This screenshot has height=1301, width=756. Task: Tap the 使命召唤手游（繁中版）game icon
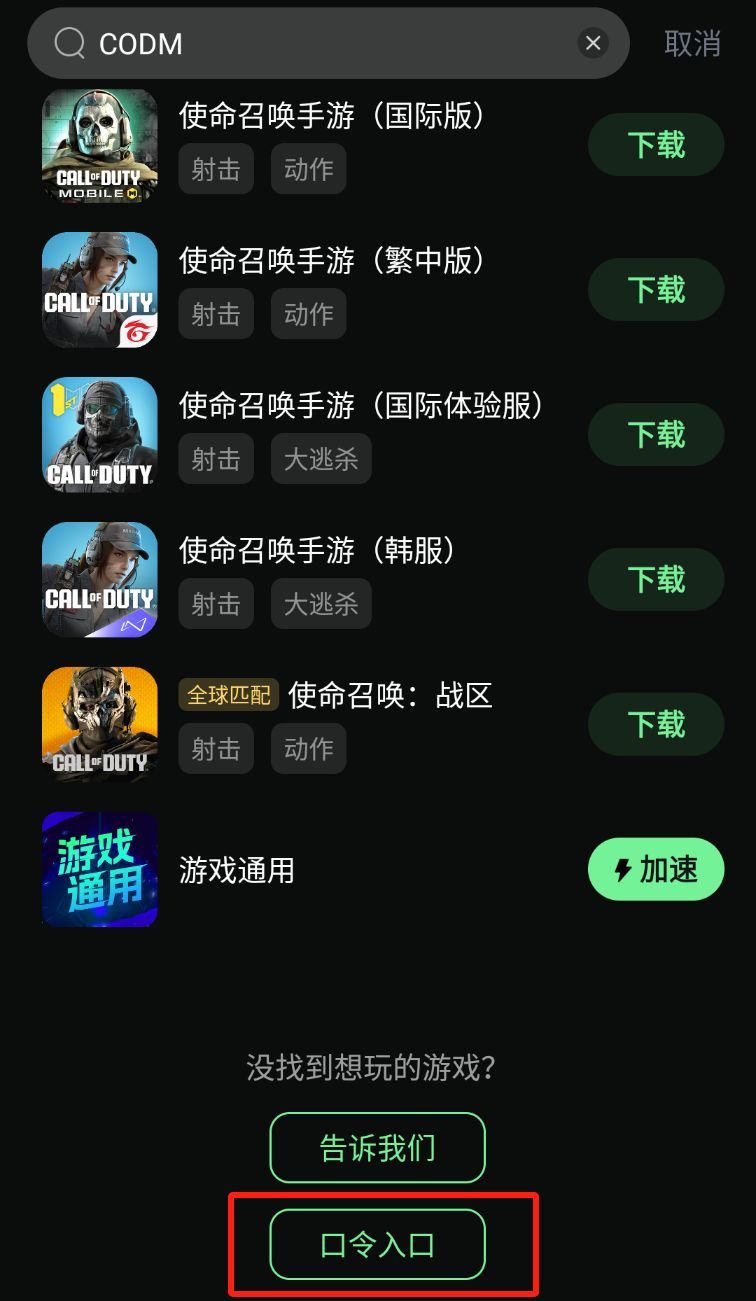(100, 290)
